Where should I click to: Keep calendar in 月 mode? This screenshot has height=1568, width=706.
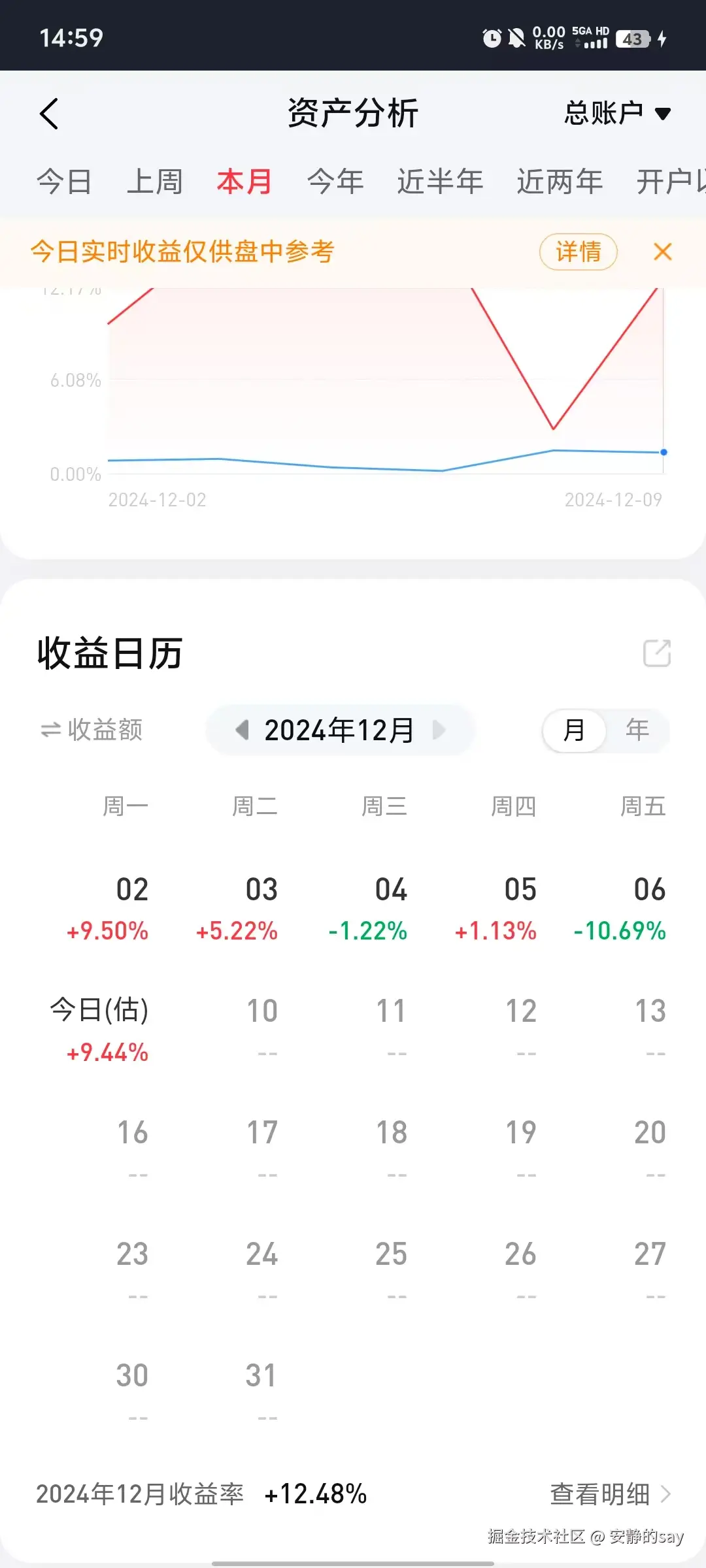click(x=573, y=730)
